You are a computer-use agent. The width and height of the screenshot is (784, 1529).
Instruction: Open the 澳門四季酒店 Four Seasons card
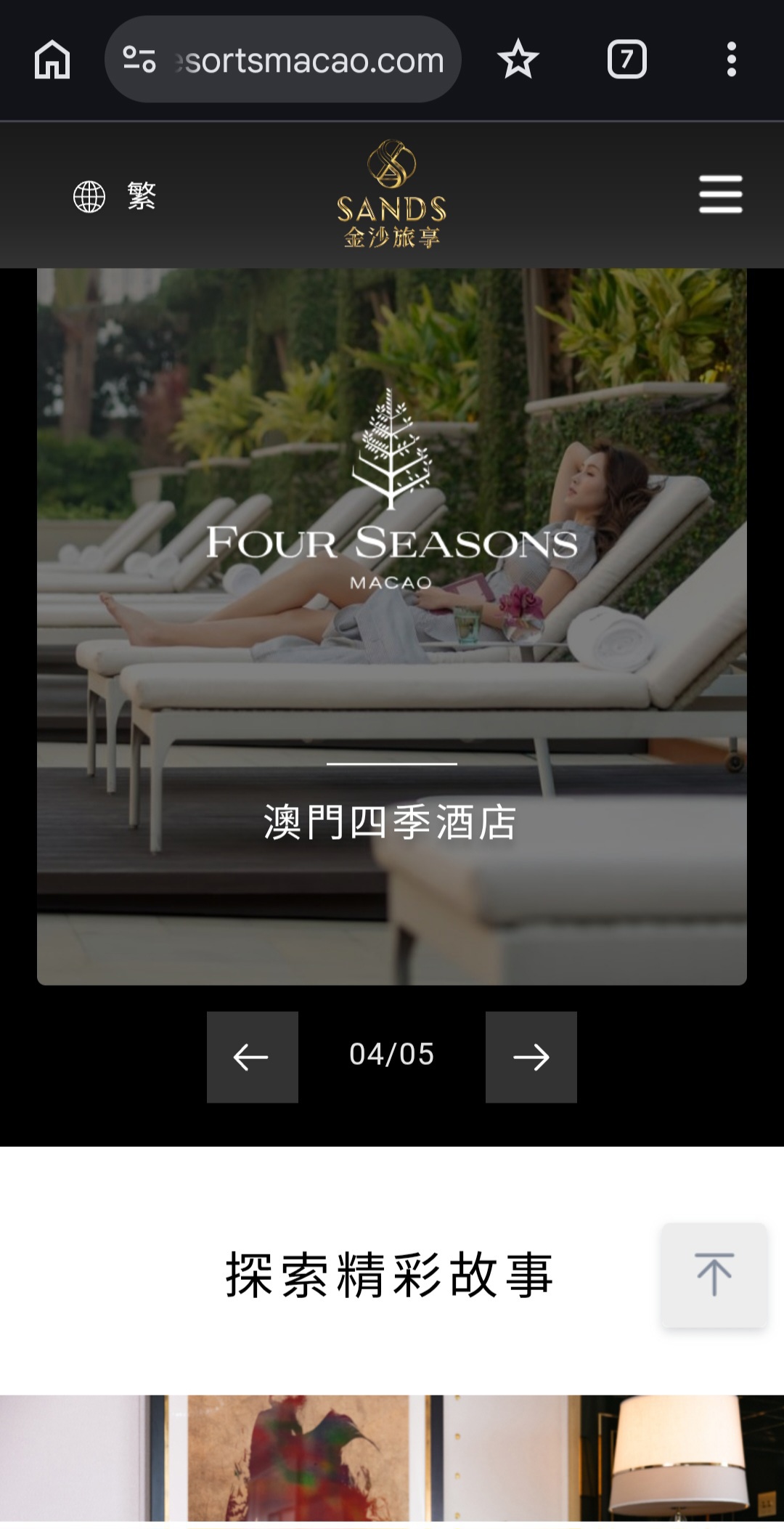click(x=392, y=627)
